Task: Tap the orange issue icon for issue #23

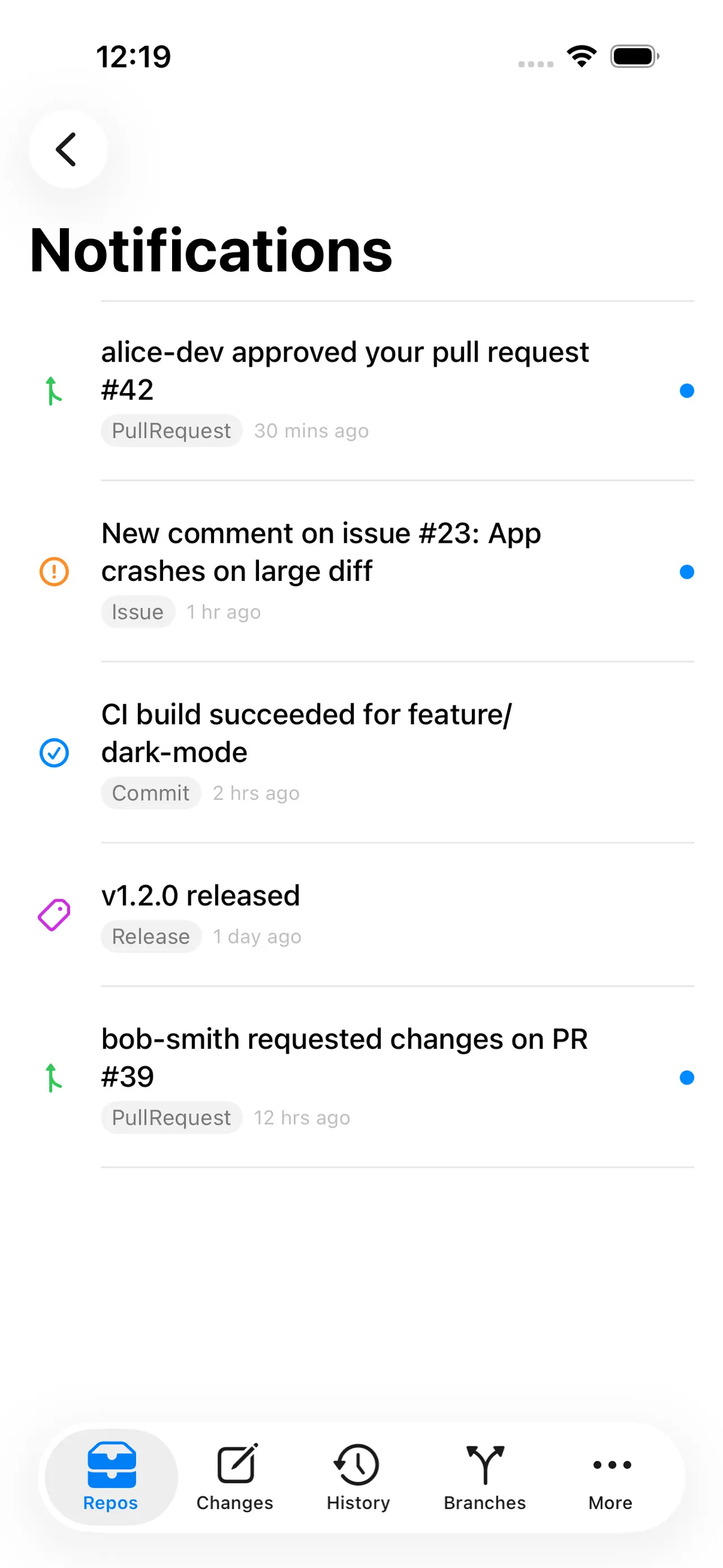Action: (54, 571)
